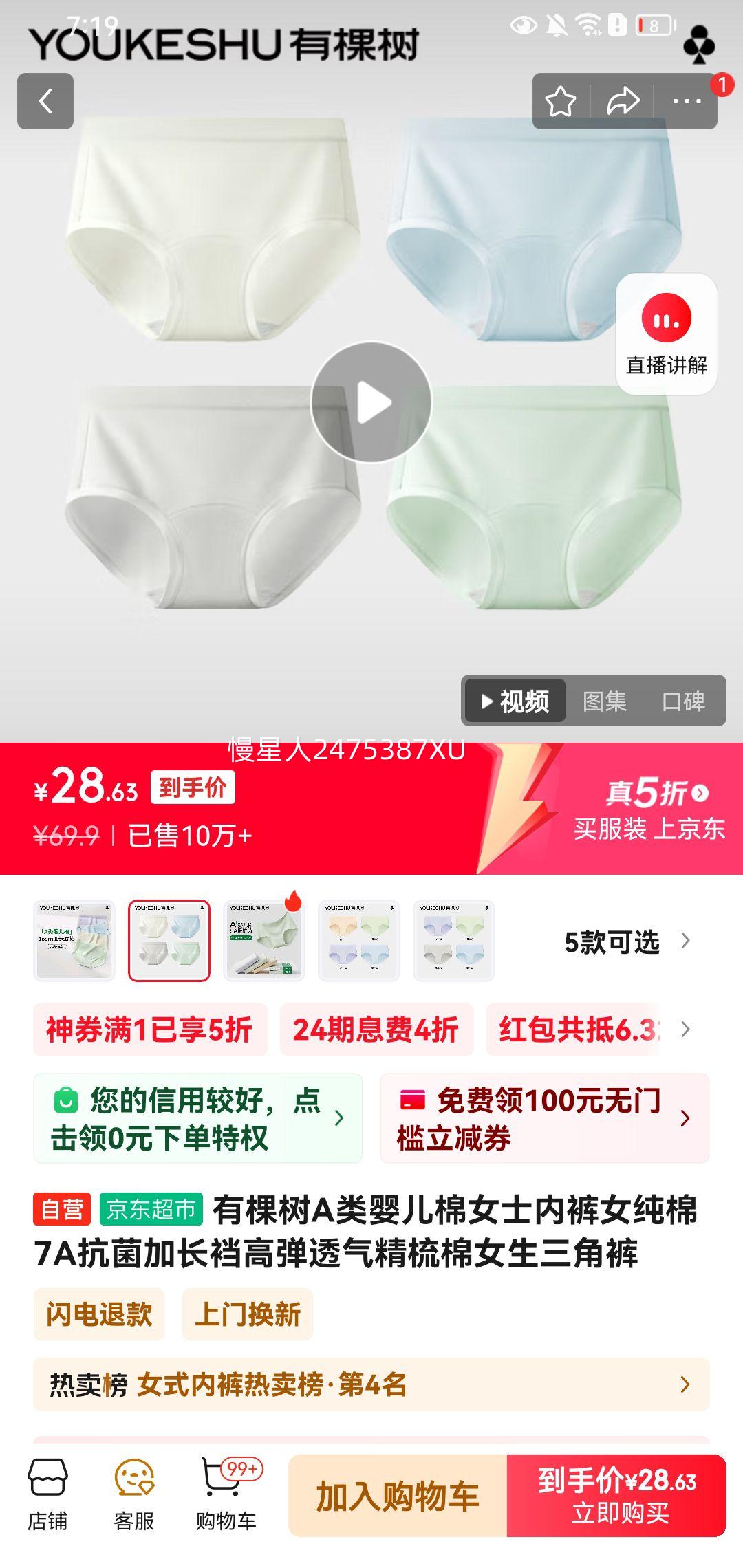
Task: Go back using the top-left arrow
Action: tap(45, 101)
